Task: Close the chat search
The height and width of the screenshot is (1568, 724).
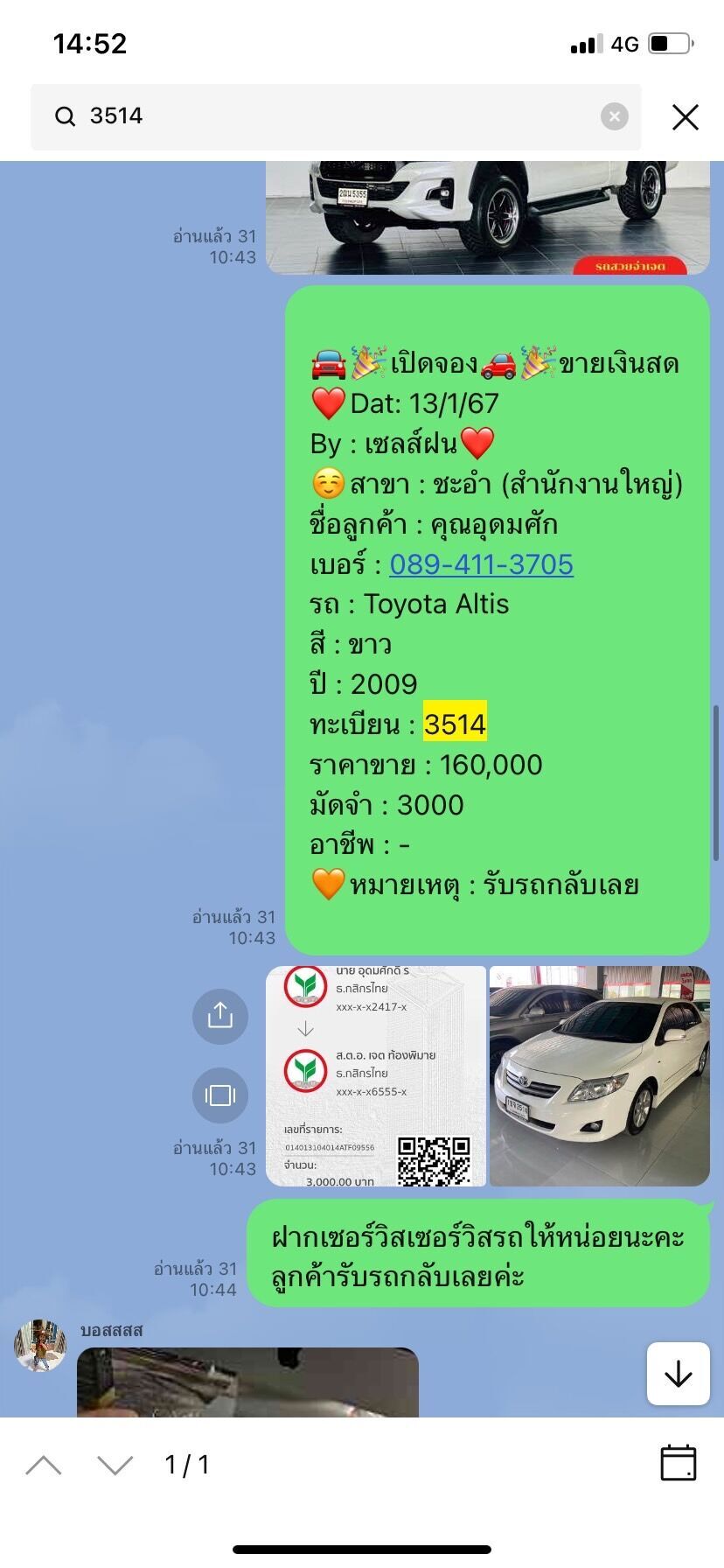Action: coord(685,116)
